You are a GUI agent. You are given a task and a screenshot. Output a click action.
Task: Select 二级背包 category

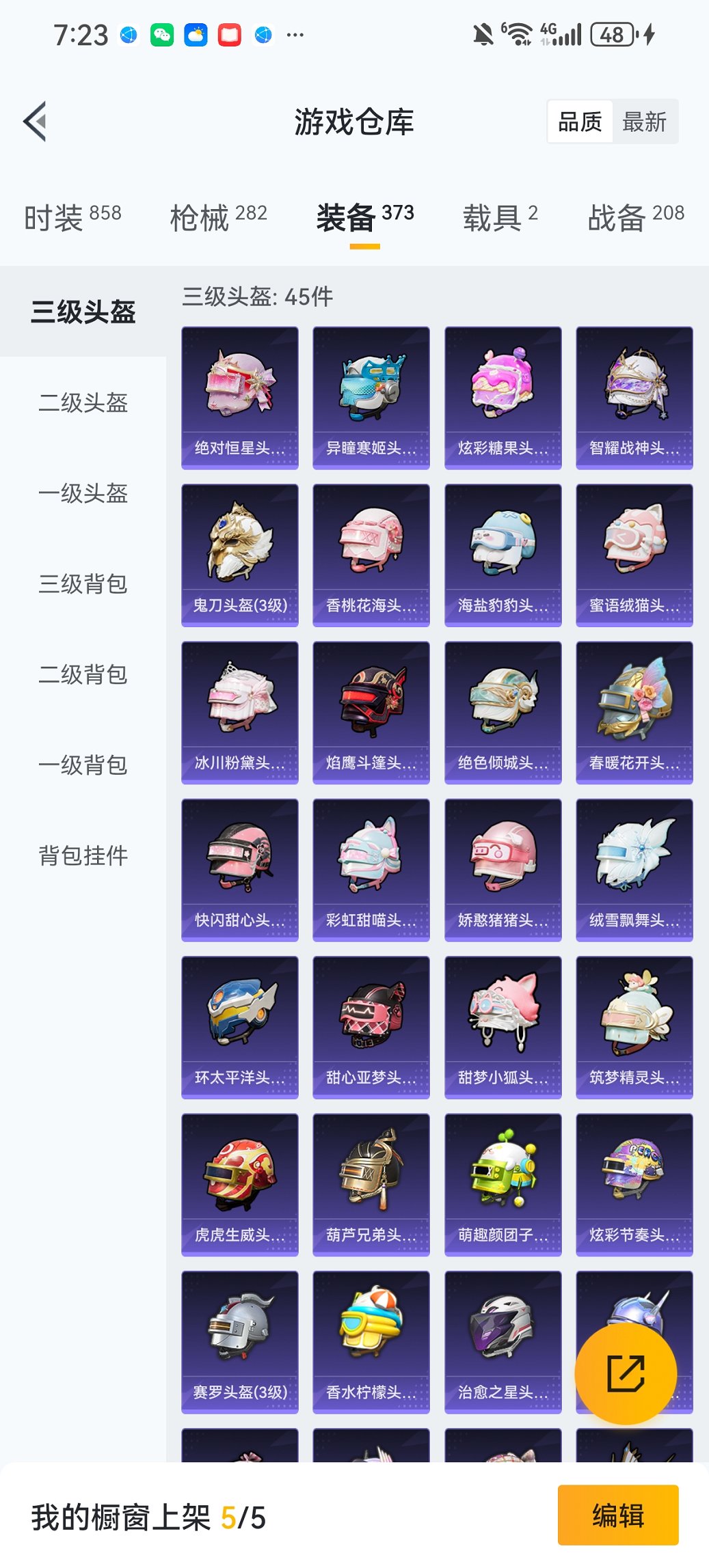pyautogui.click(x=83, y=674)
